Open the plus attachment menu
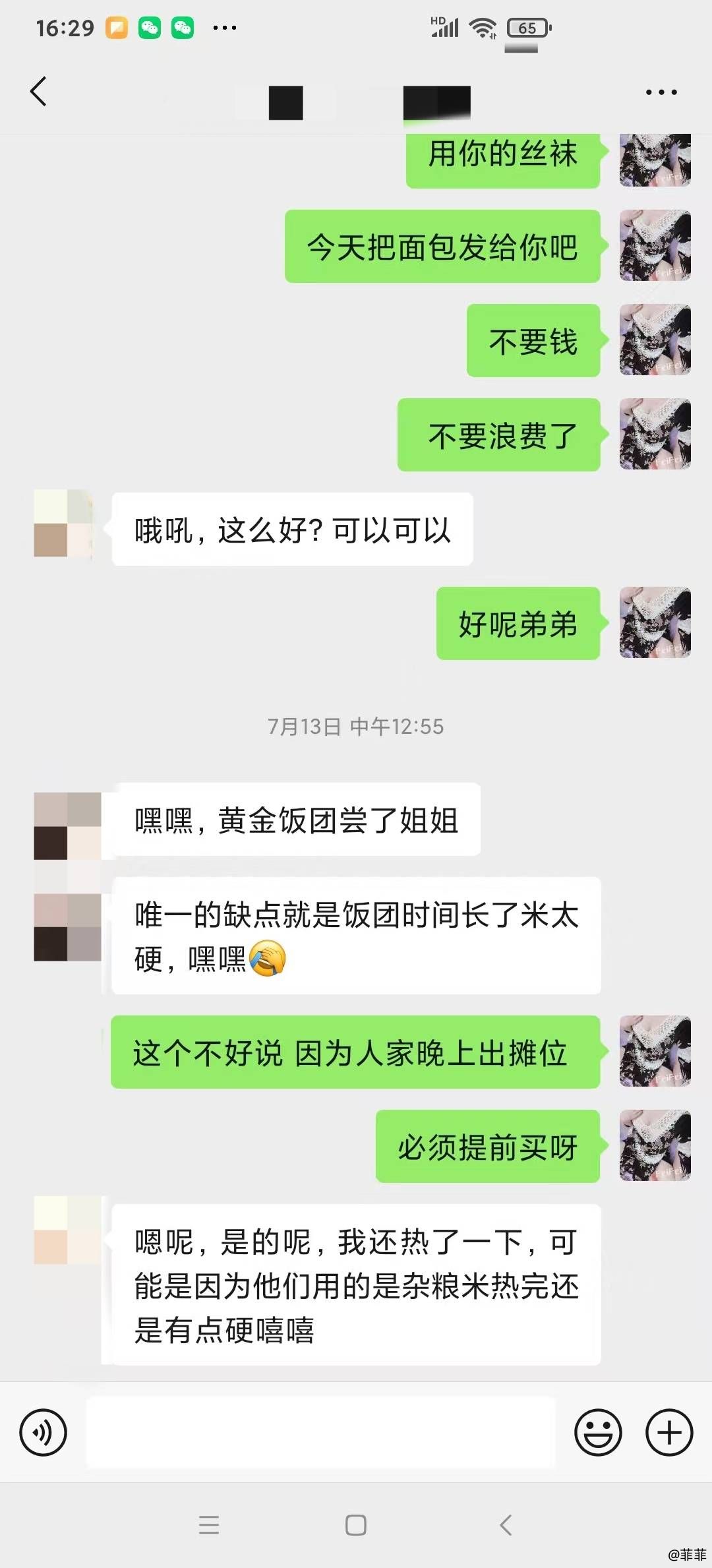712x1568 pixels. [669, 1432]
